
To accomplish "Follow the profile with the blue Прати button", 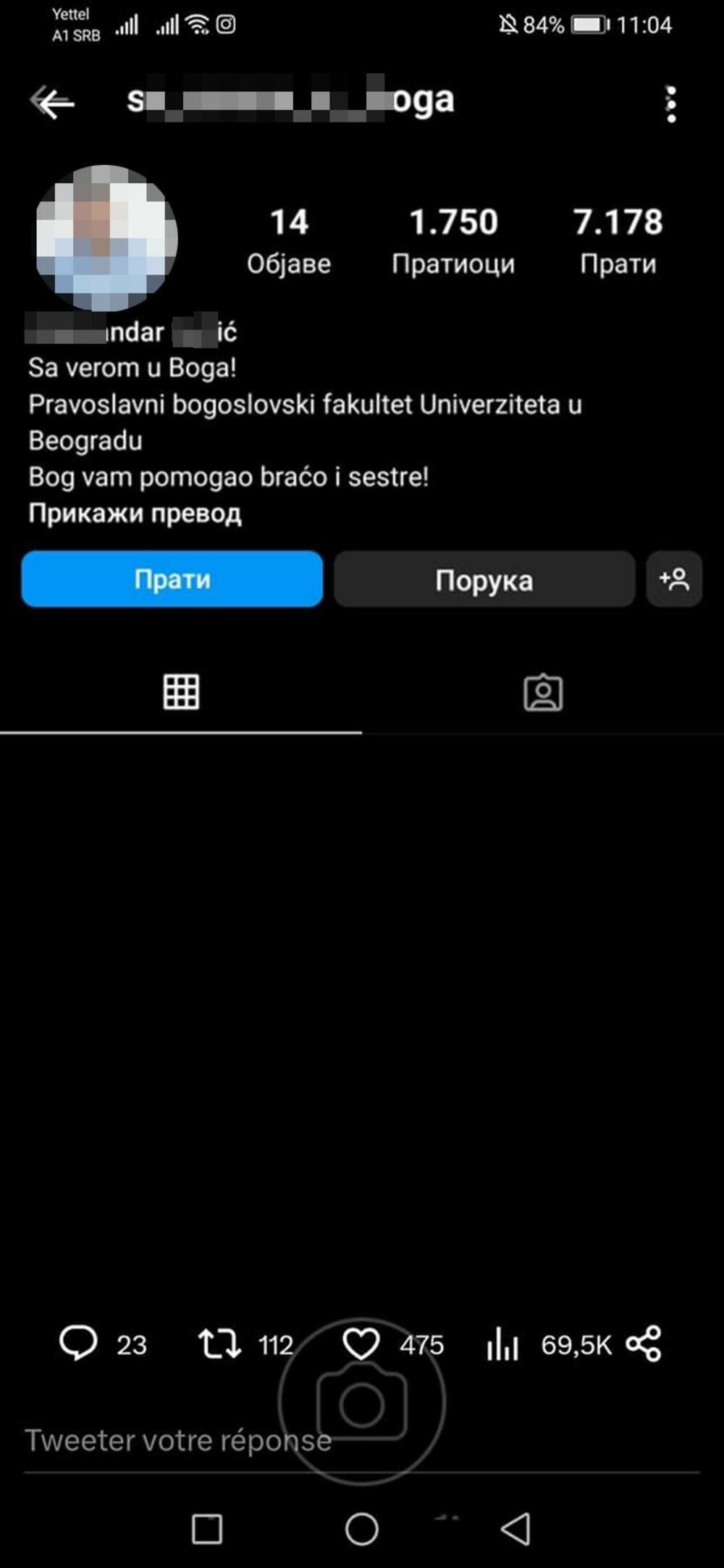I will coord(172,579).
